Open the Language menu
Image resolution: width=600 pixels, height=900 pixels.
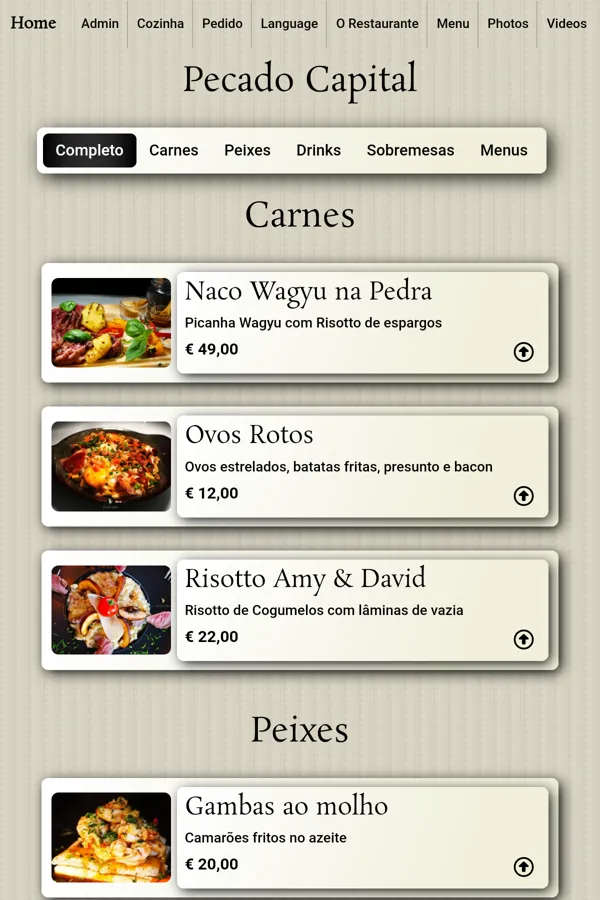click(x=289, y=24)
